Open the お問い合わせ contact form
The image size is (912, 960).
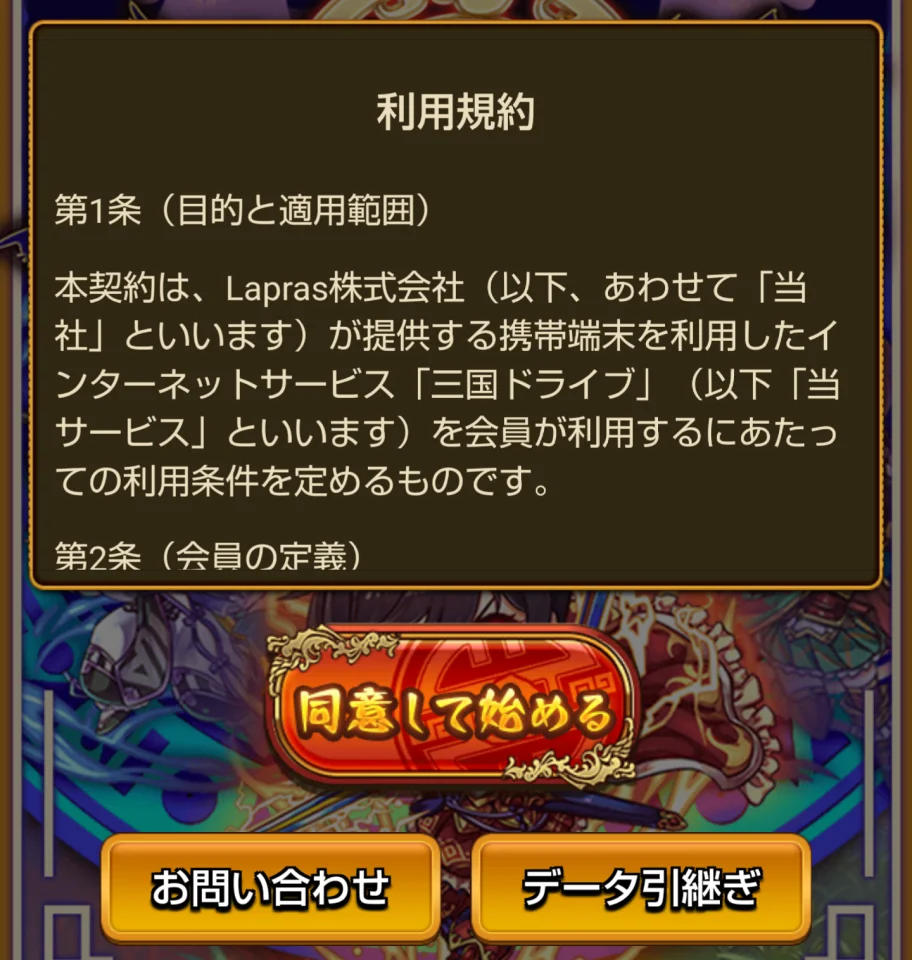pyautogui.click(x=270, y=887)
